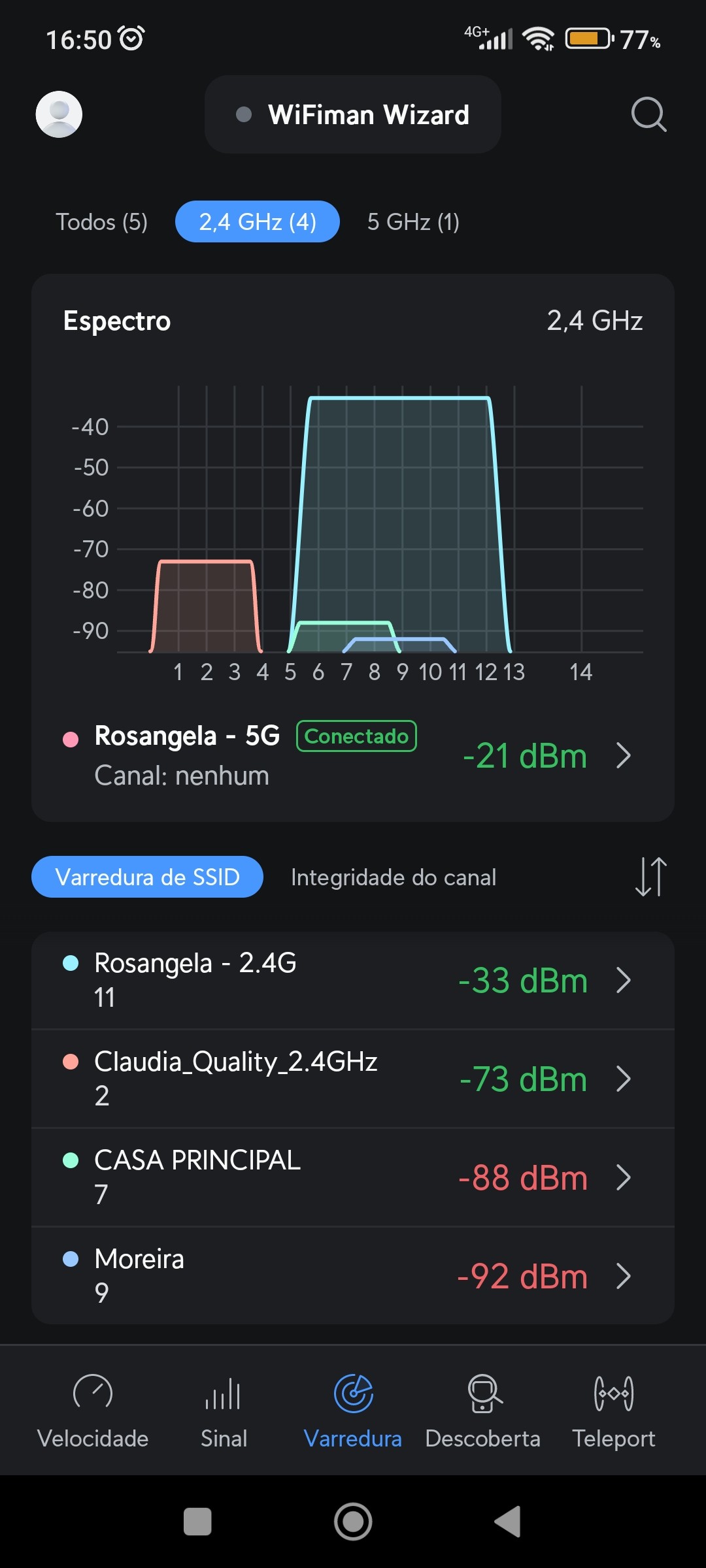The image size is (706, 1568).
Task: Open the Moreira network entry
Action: (x=353, y=1276)
